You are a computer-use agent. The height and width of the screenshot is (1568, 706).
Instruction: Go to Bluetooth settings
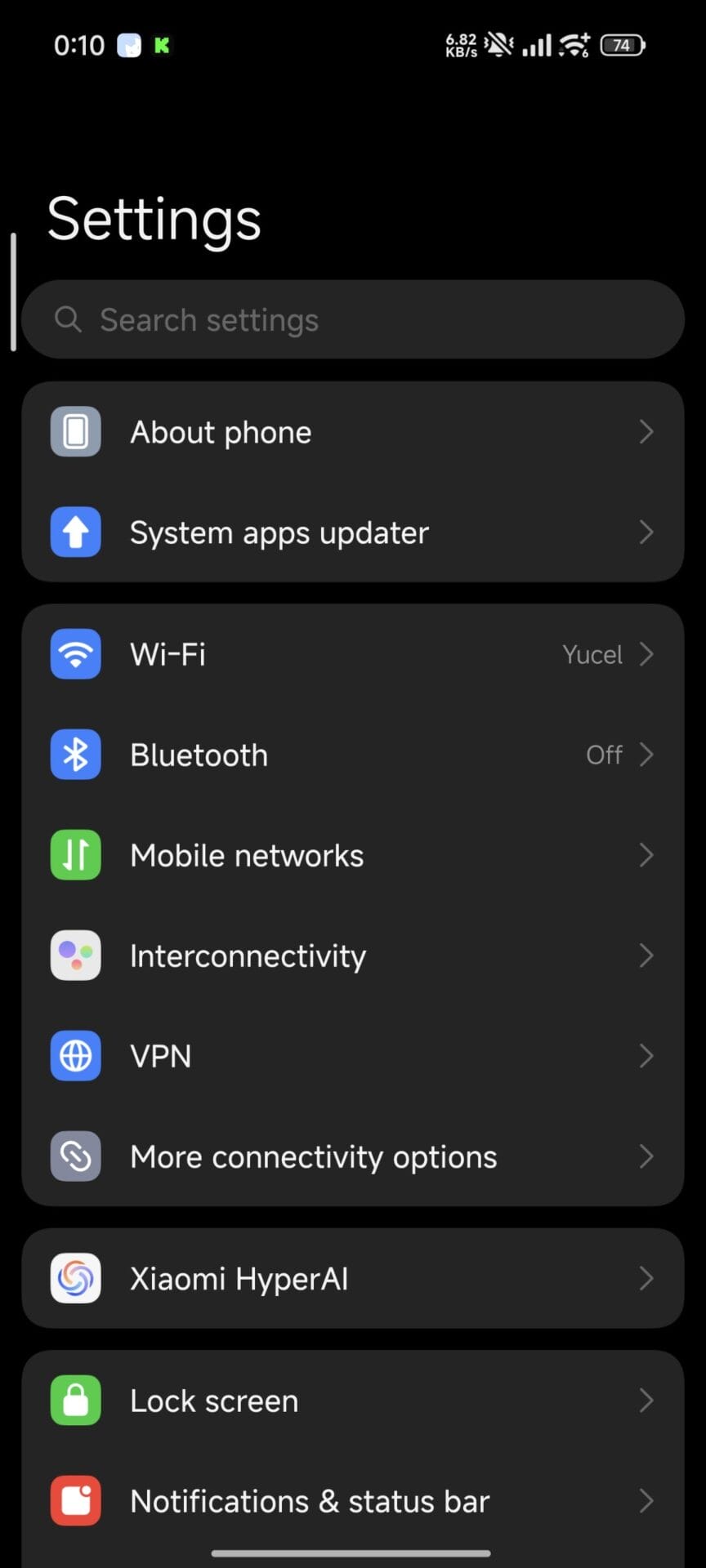coord(351,755)
